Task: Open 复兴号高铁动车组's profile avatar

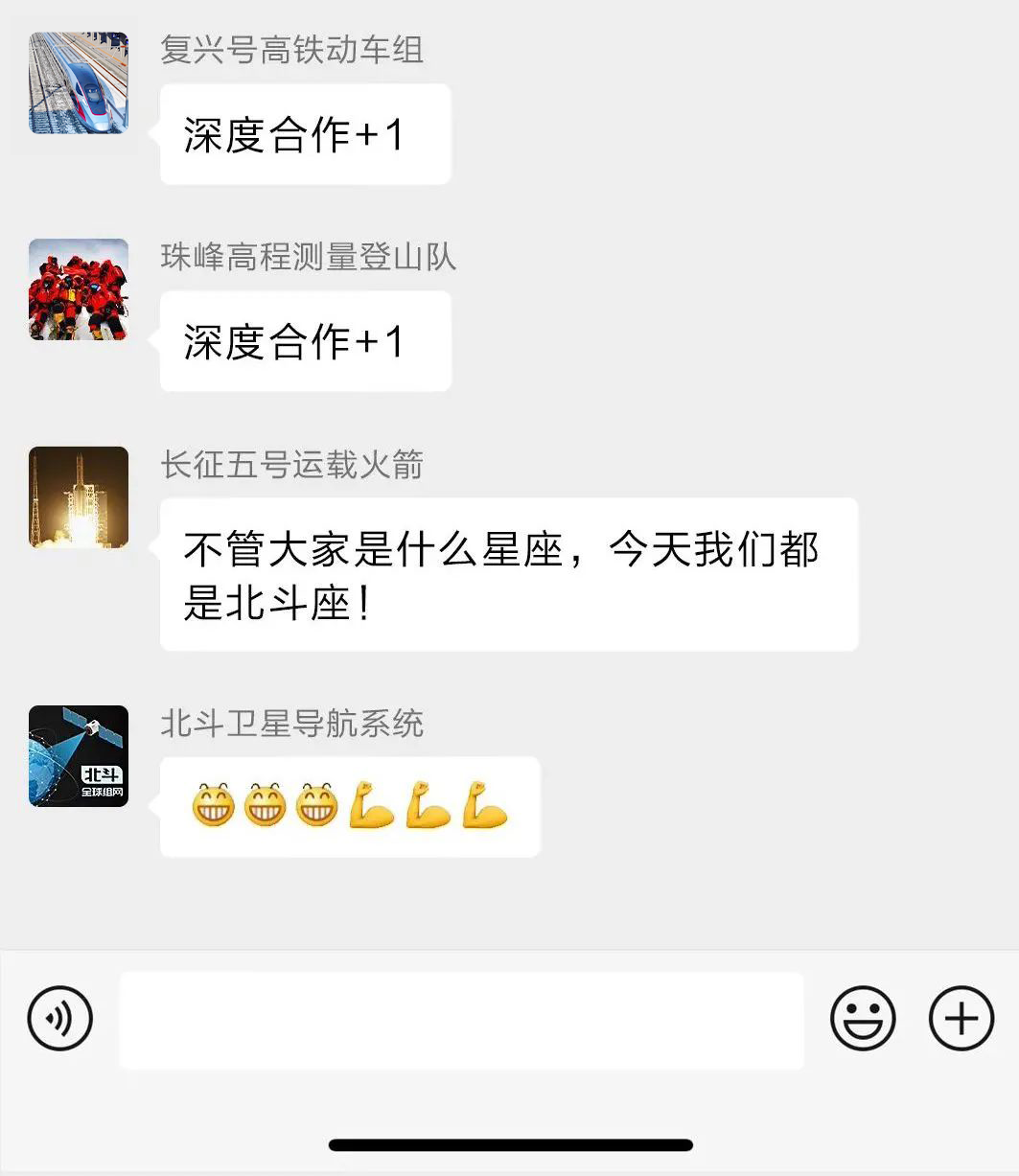Action: [x=79, y=83]
